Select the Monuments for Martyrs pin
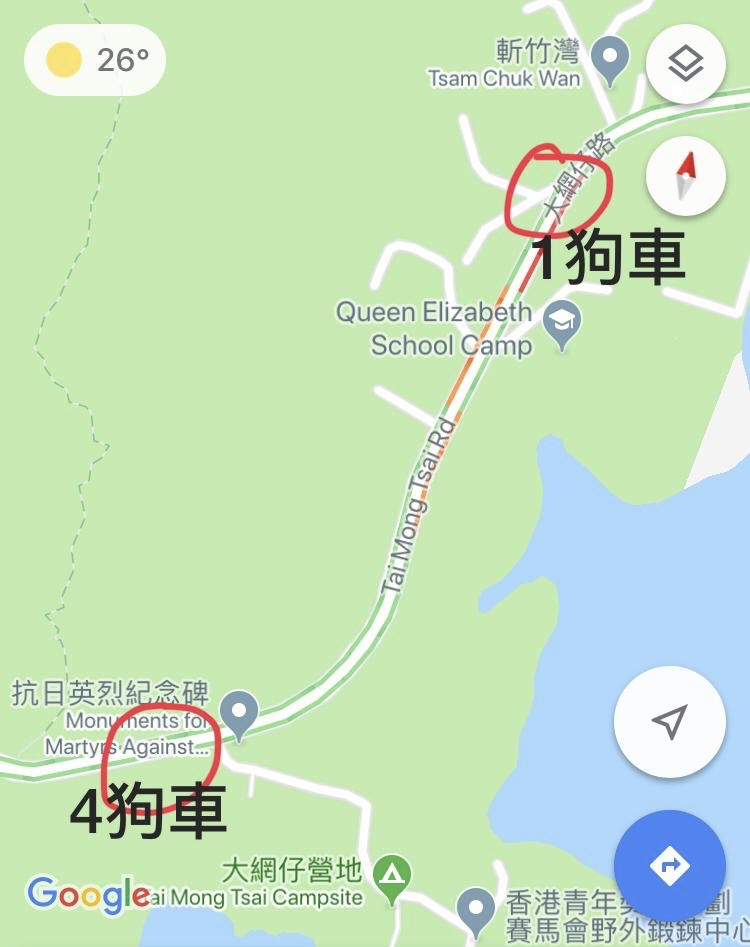This screenshot has height=947, width=750. [x=239, y=712]
